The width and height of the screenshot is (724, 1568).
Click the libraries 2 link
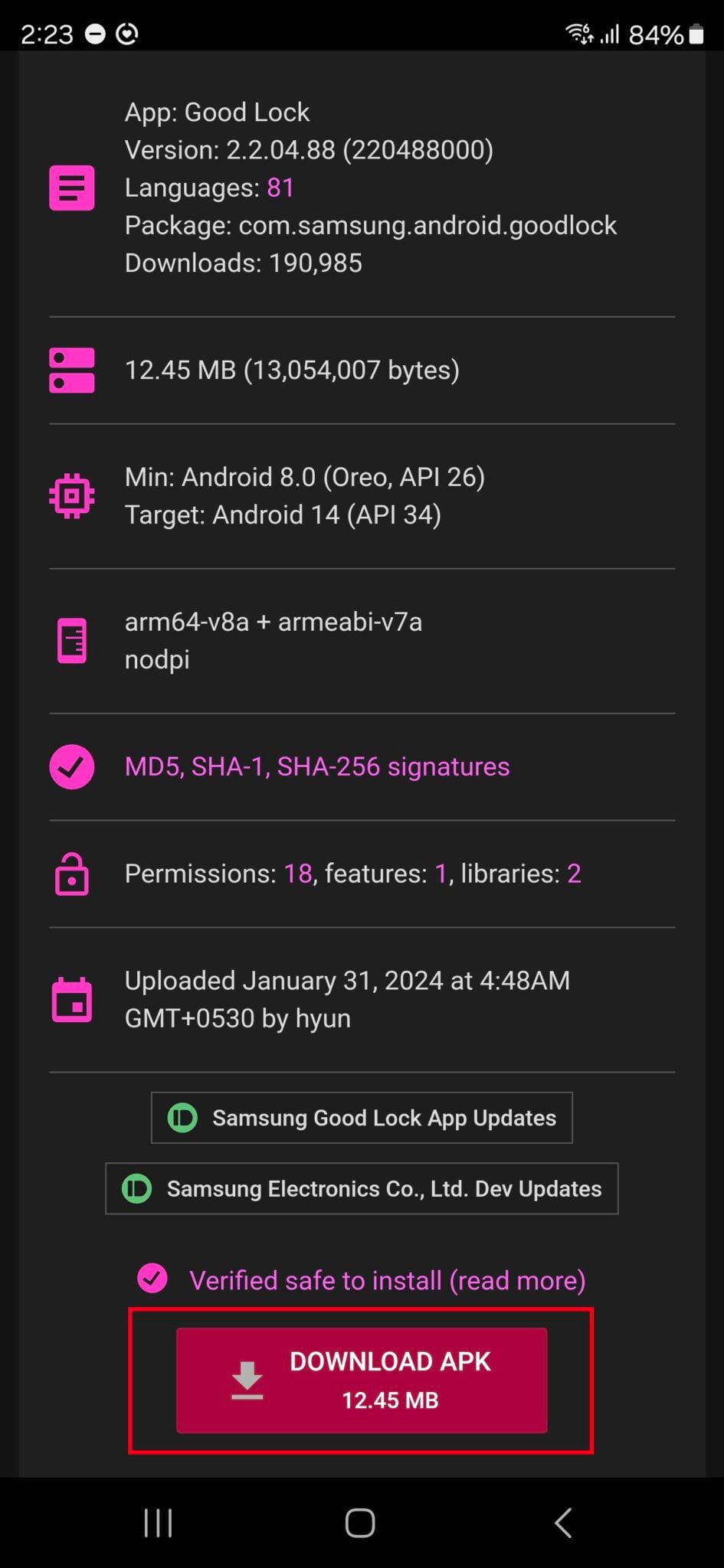tap(574, 874)
